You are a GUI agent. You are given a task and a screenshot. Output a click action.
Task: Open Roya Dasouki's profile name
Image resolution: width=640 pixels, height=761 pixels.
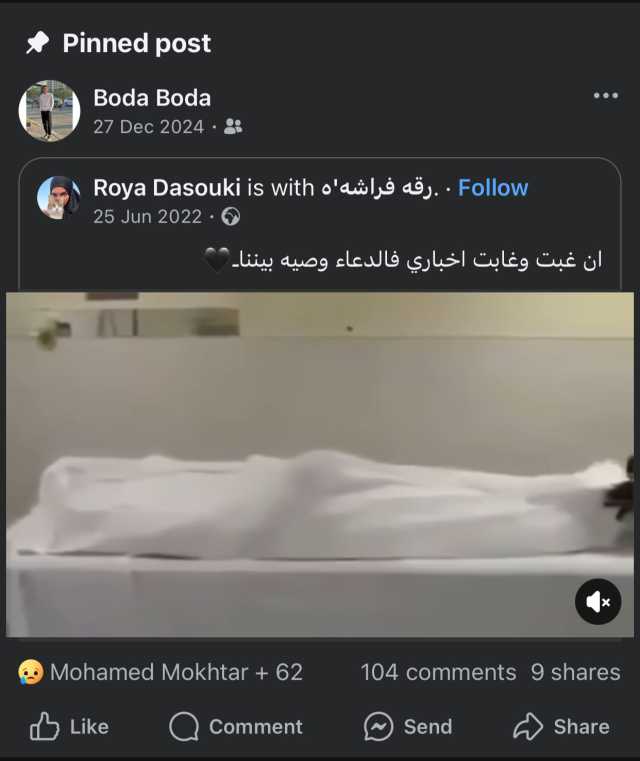coord(166,187)
